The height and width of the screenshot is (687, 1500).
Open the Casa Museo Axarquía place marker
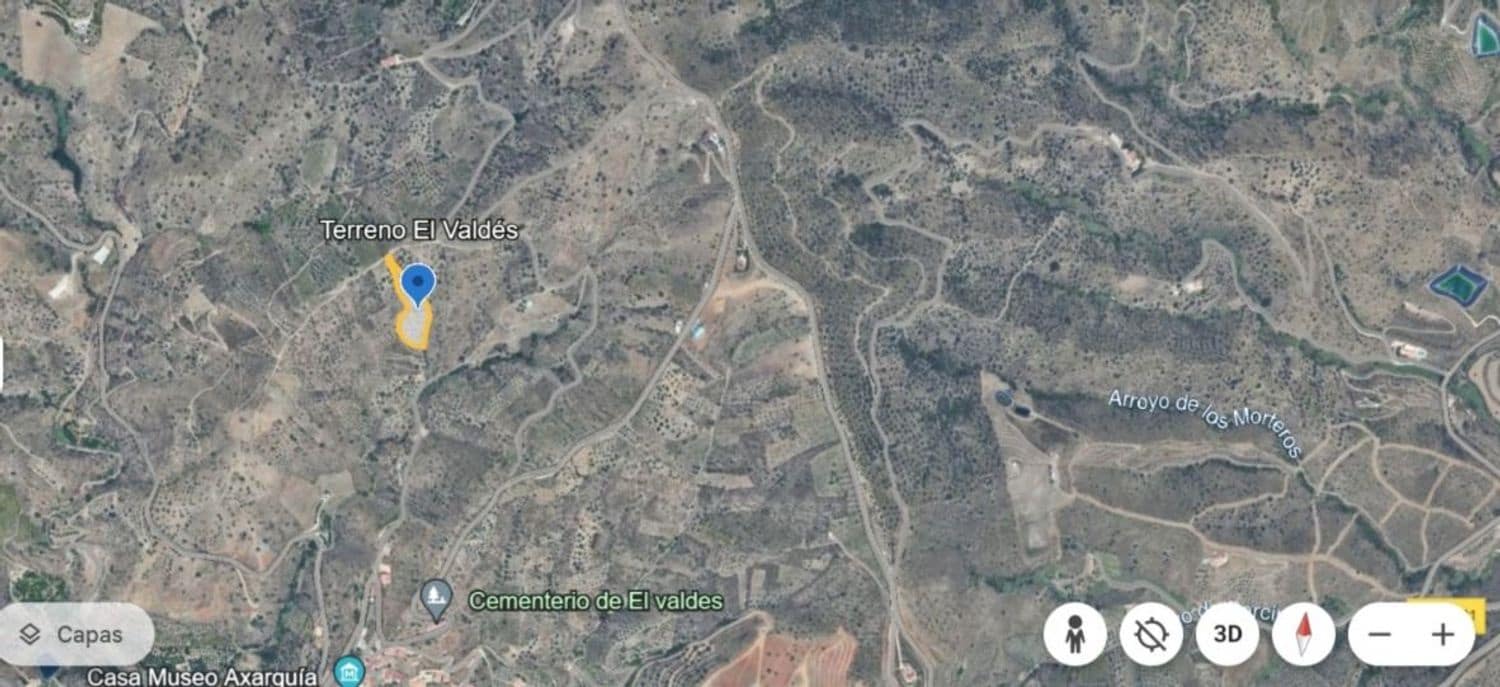coord(349,671)
